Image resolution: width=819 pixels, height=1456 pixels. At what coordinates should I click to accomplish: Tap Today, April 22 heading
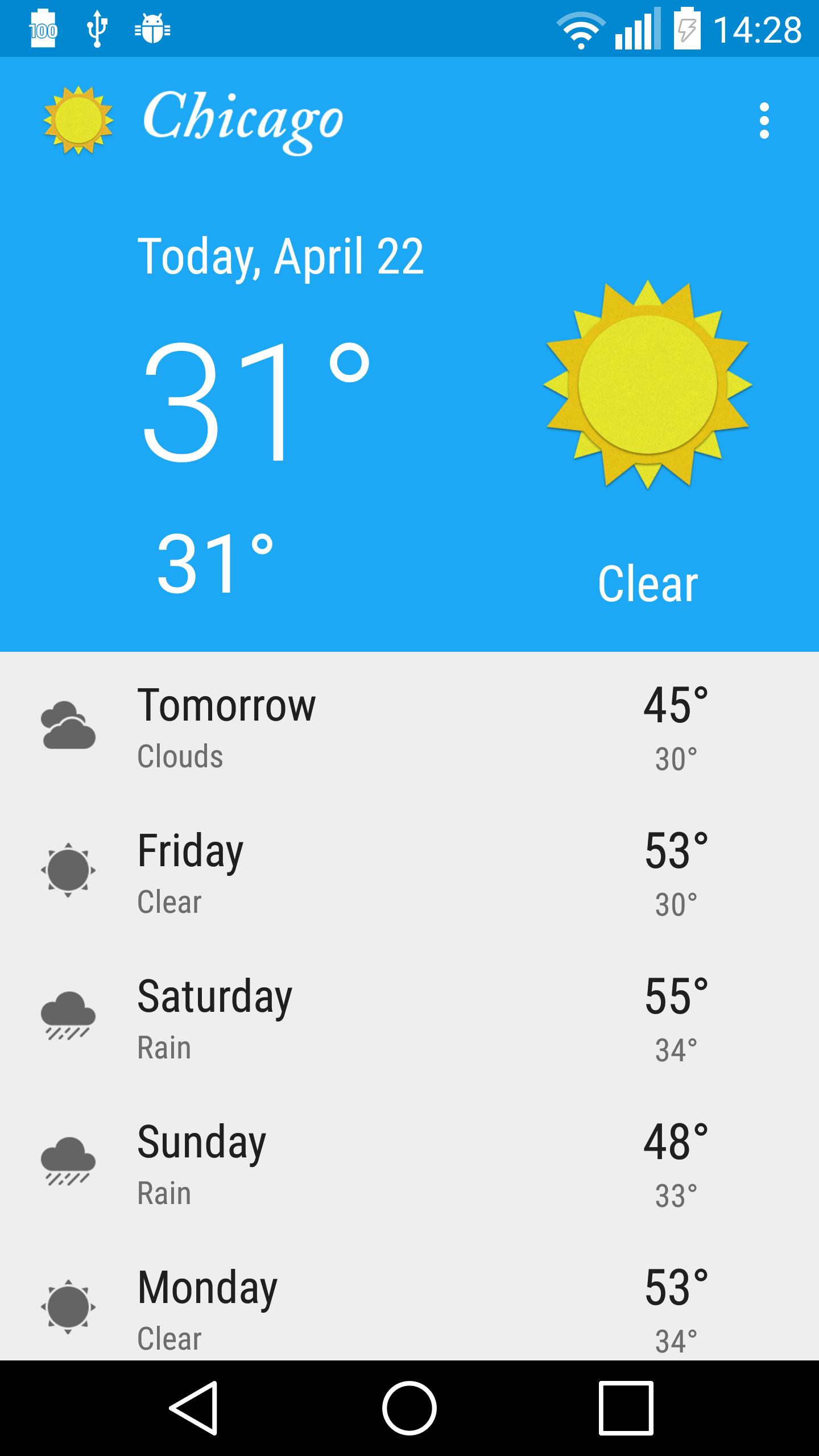click(x=283, y=256)
